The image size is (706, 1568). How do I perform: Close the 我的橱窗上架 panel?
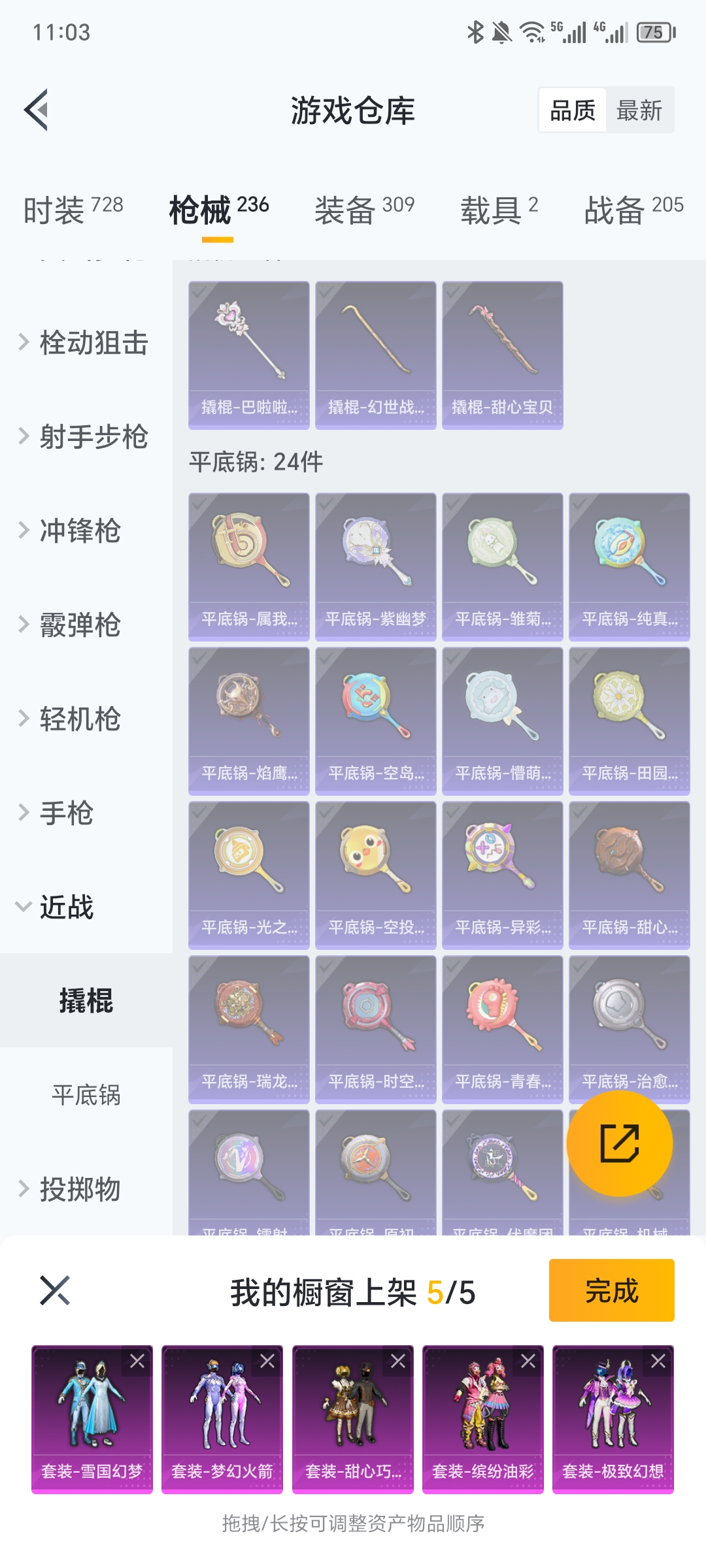[55, 1290]
